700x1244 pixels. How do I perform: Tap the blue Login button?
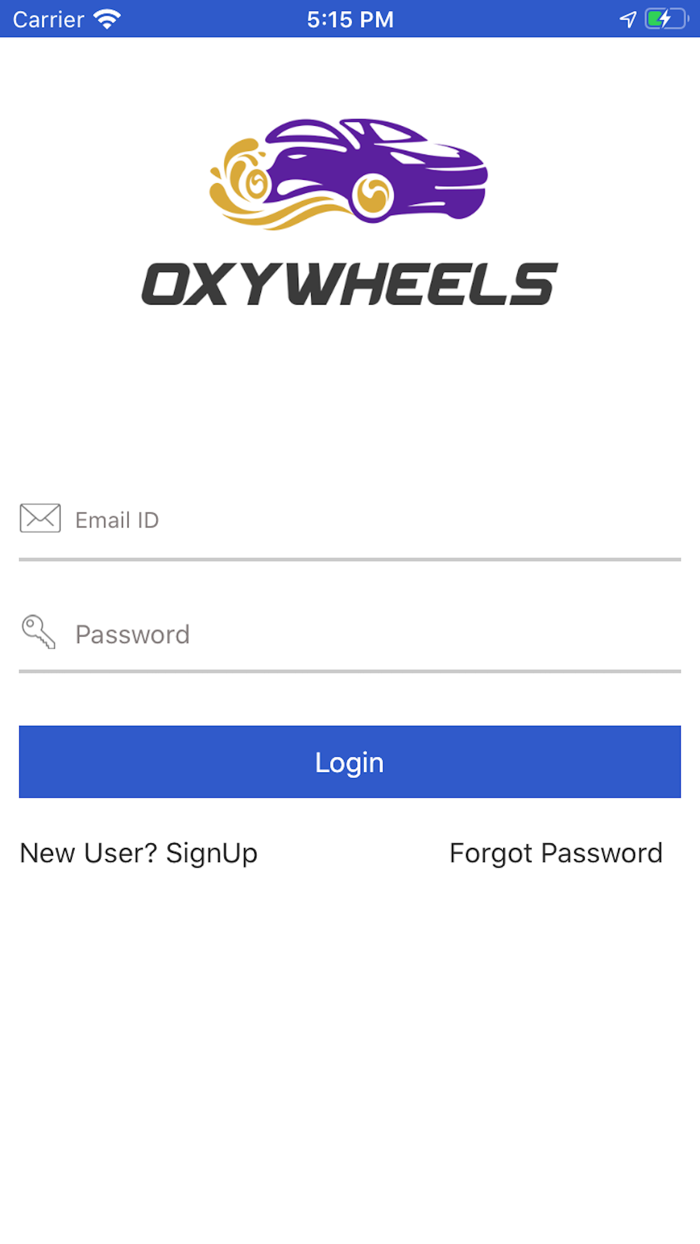350,762
